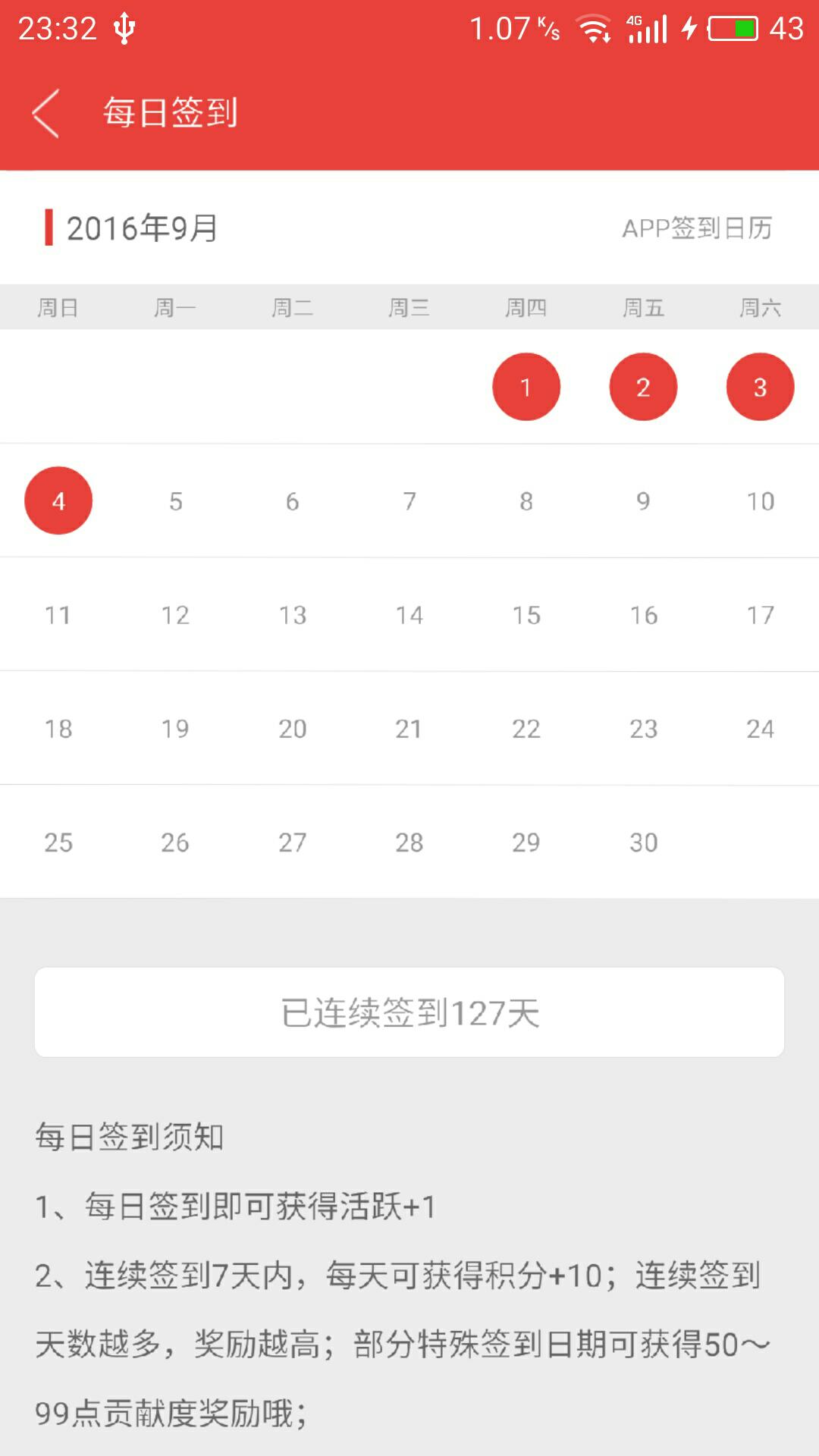Go back from the 每日签到 page

(x=45, y=114)
